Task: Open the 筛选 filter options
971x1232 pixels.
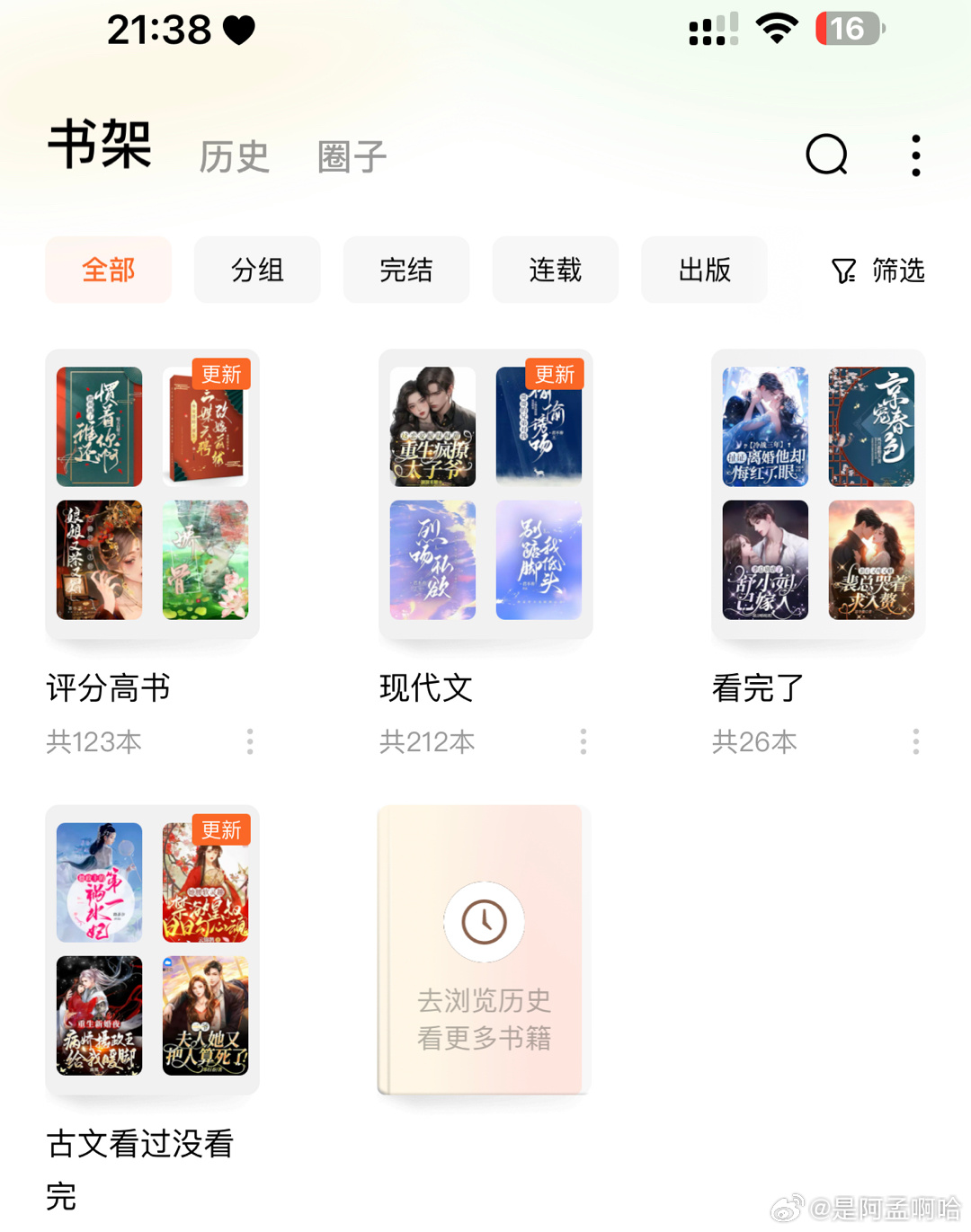Action: [x=878, y=270]
